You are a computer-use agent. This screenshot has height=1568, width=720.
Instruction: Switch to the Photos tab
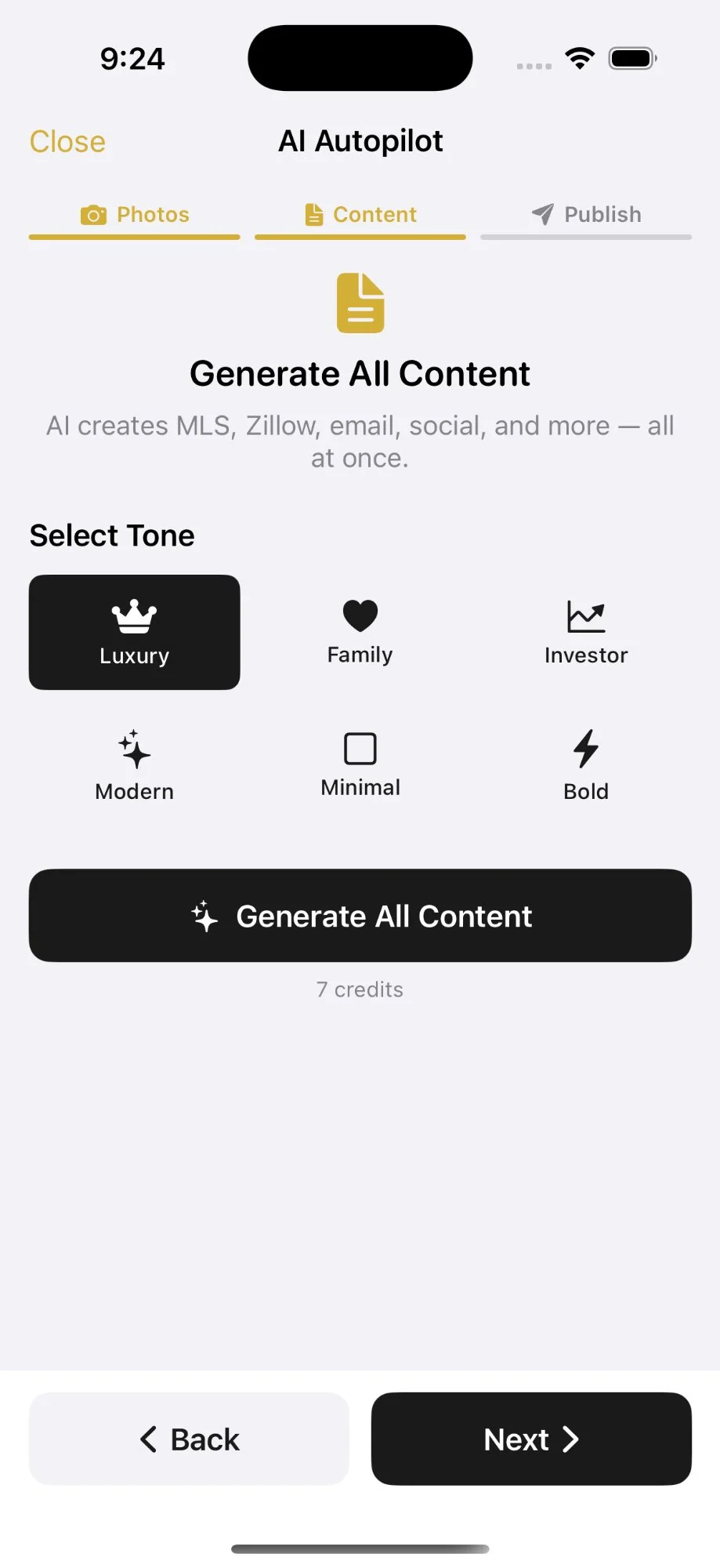tap(134, 214)
